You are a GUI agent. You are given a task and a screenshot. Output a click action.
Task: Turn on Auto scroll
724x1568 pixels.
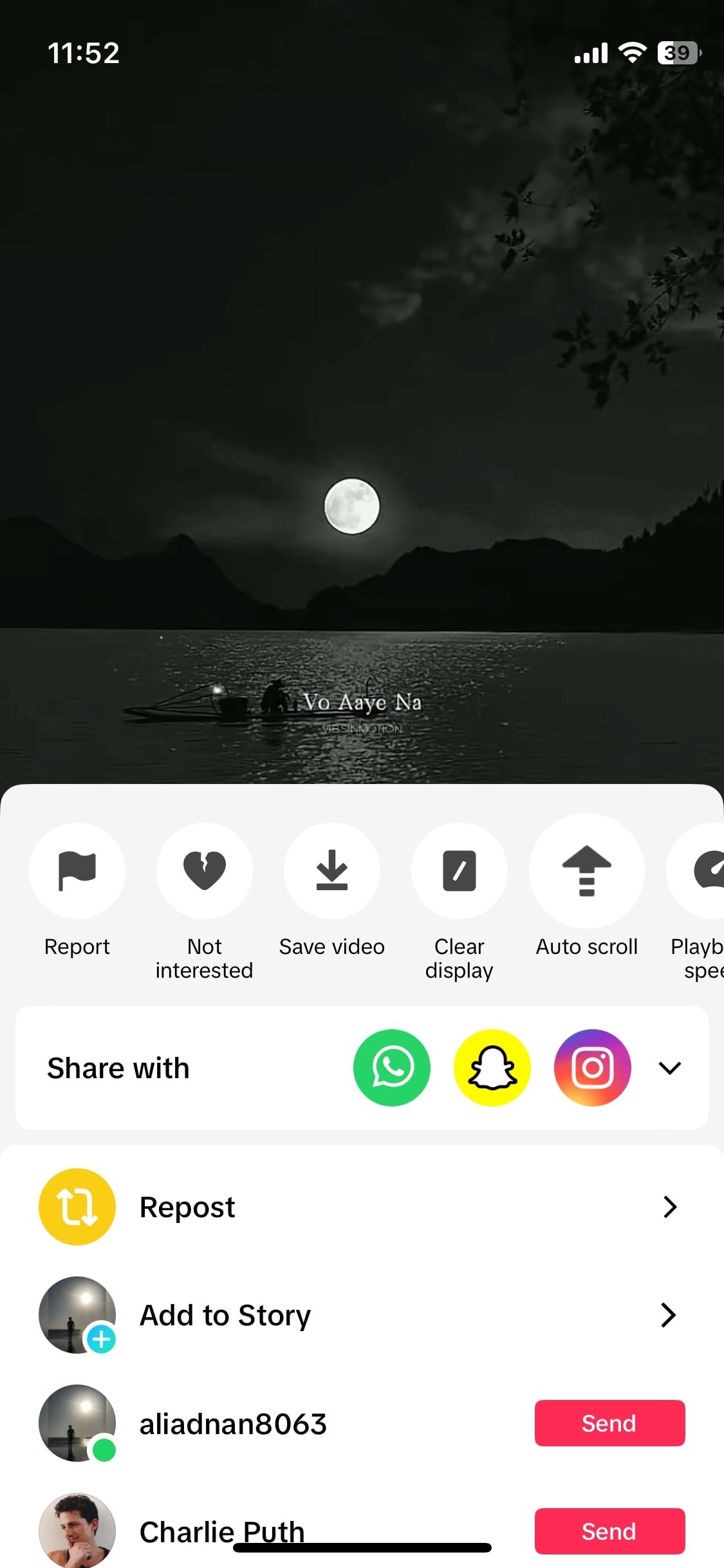click(586, 871)
